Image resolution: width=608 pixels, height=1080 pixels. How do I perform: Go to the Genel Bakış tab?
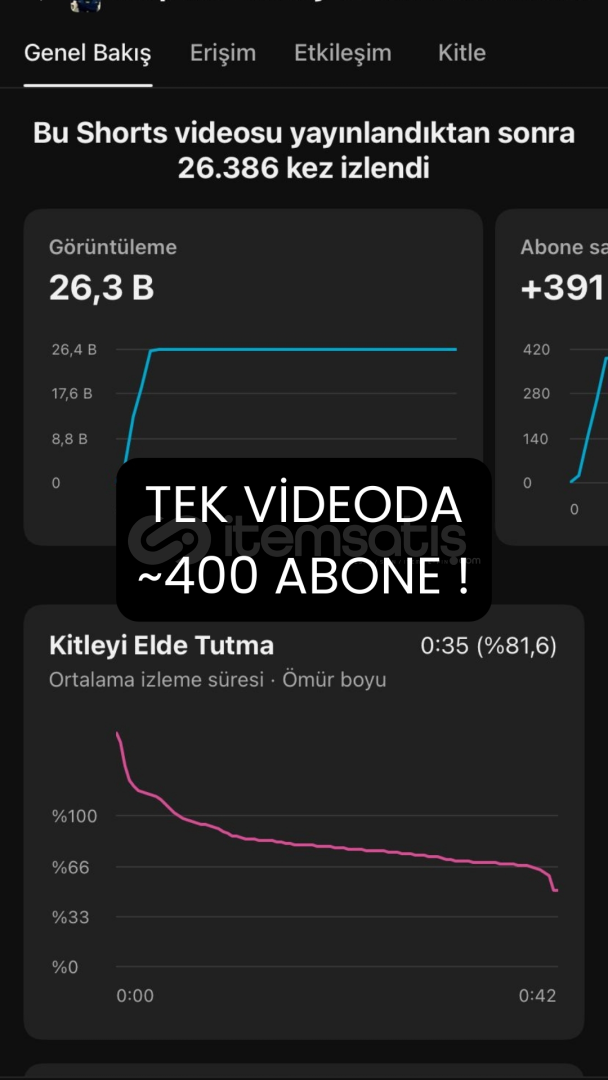click(87, 53)
